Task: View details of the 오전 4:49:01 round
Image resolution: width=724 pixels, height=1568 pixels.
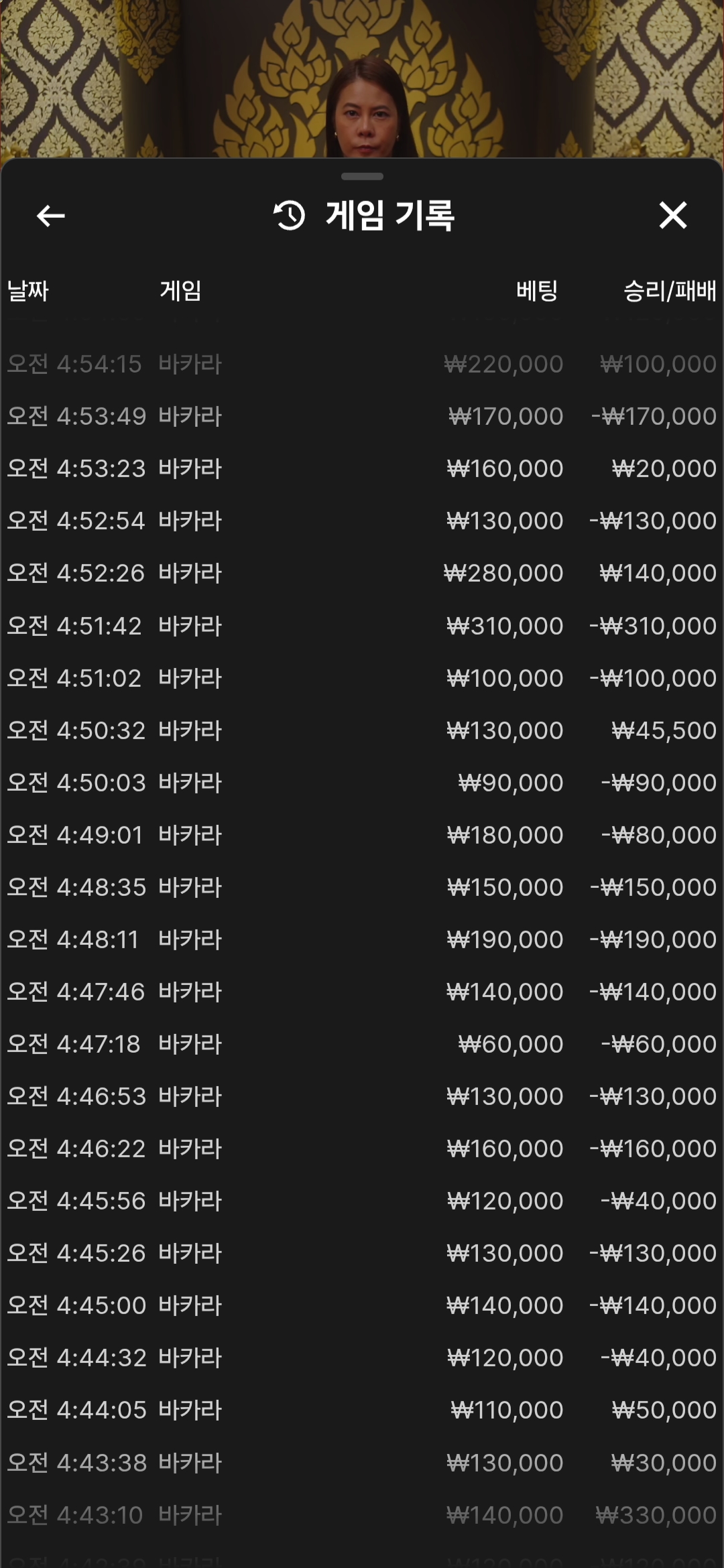Action: 362,835
